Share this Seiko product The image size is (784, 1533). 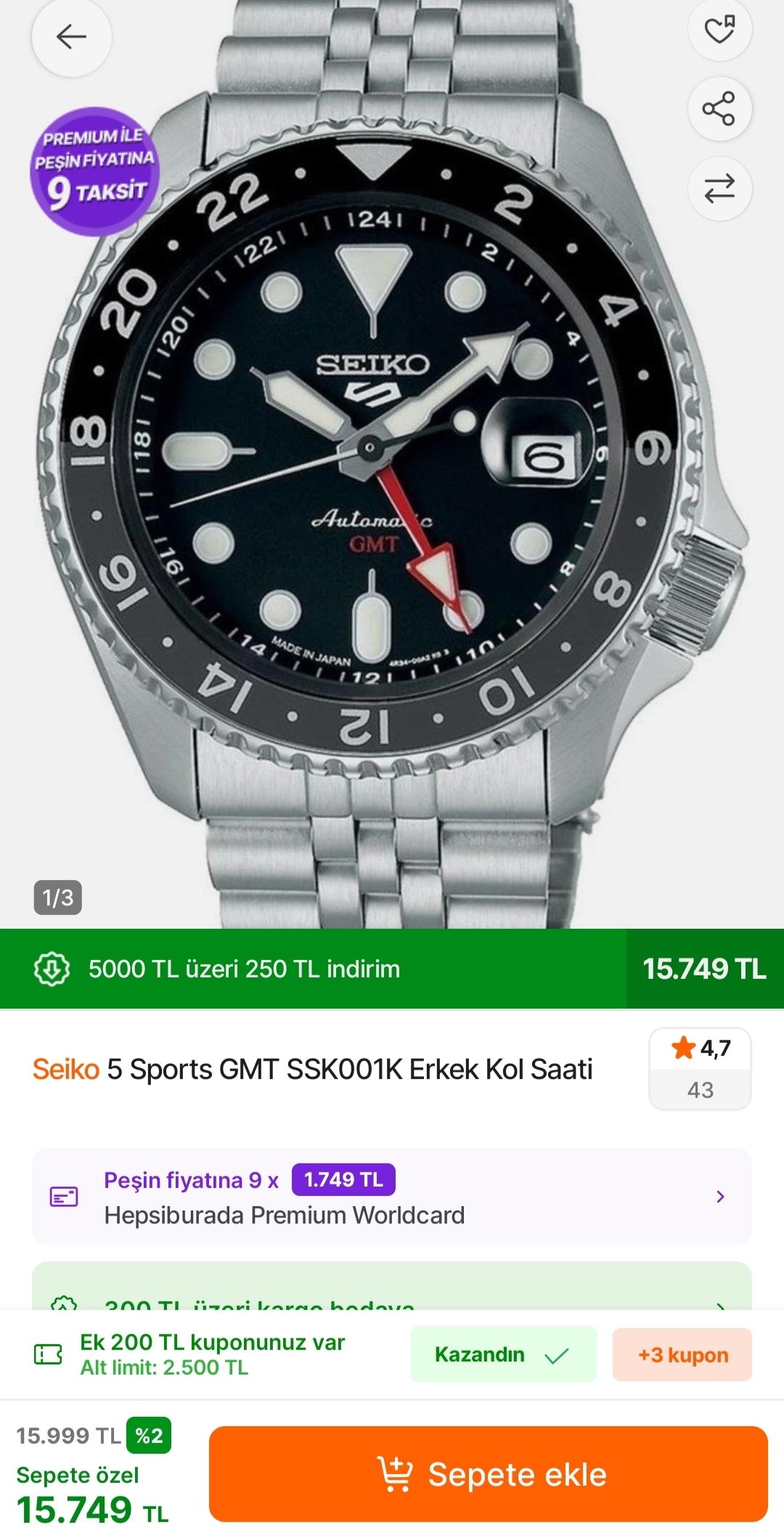click(719, 109)
